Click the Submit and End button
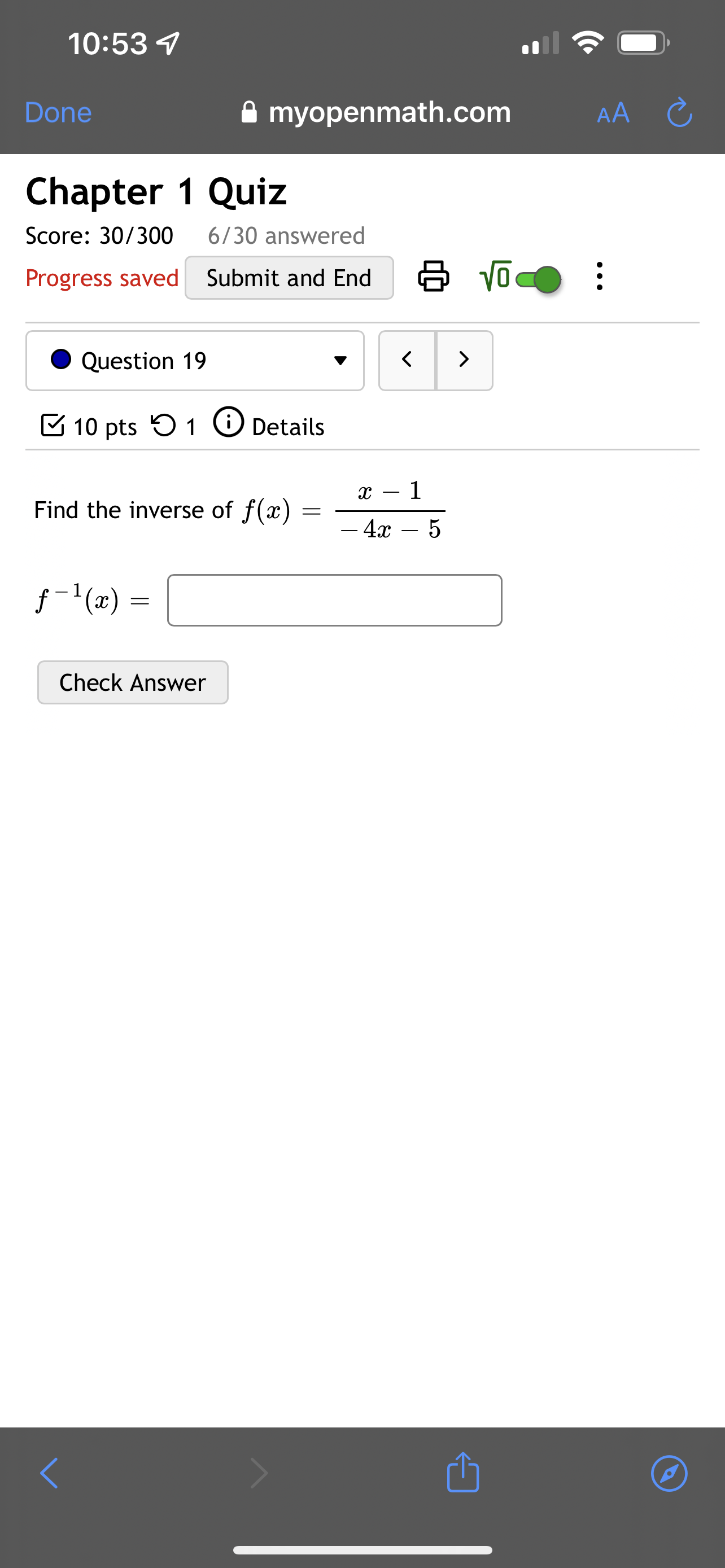 (289, 278)
